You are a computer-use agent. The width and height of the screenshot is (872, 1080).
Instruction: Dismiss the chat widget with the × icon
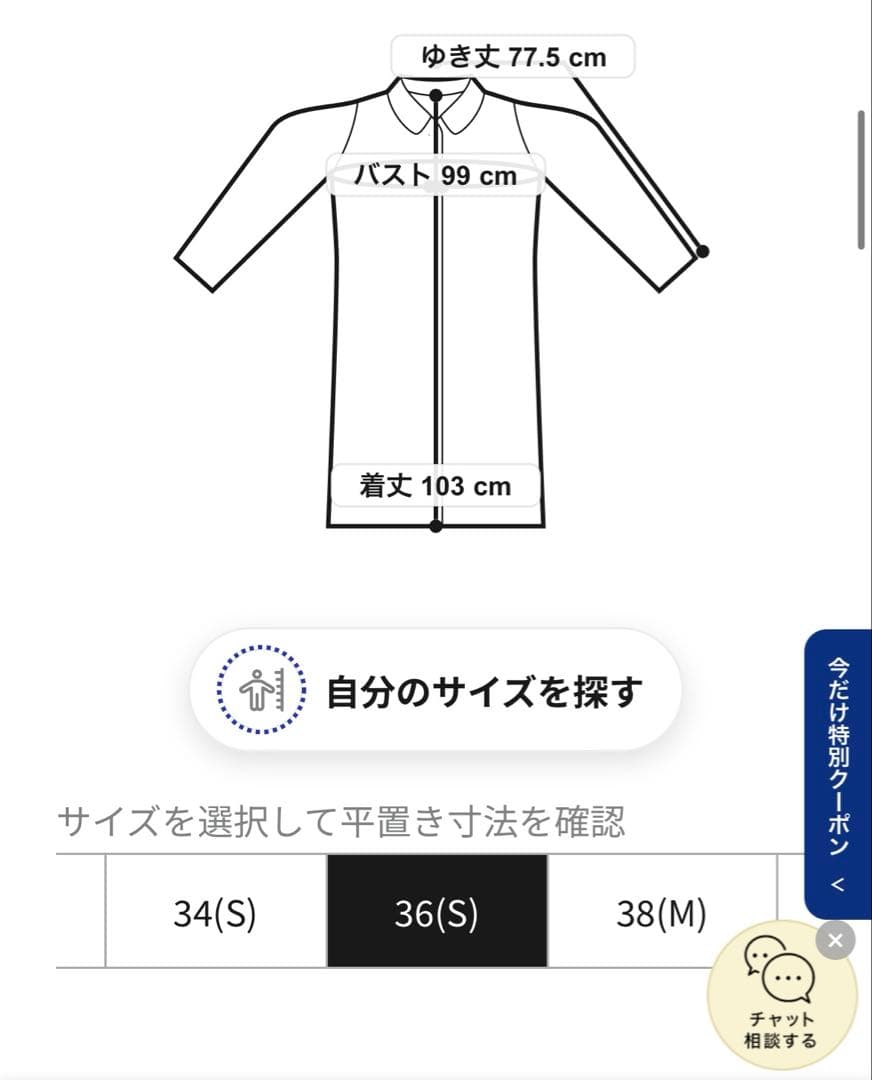pyautogui.click(x=835, y=938)
